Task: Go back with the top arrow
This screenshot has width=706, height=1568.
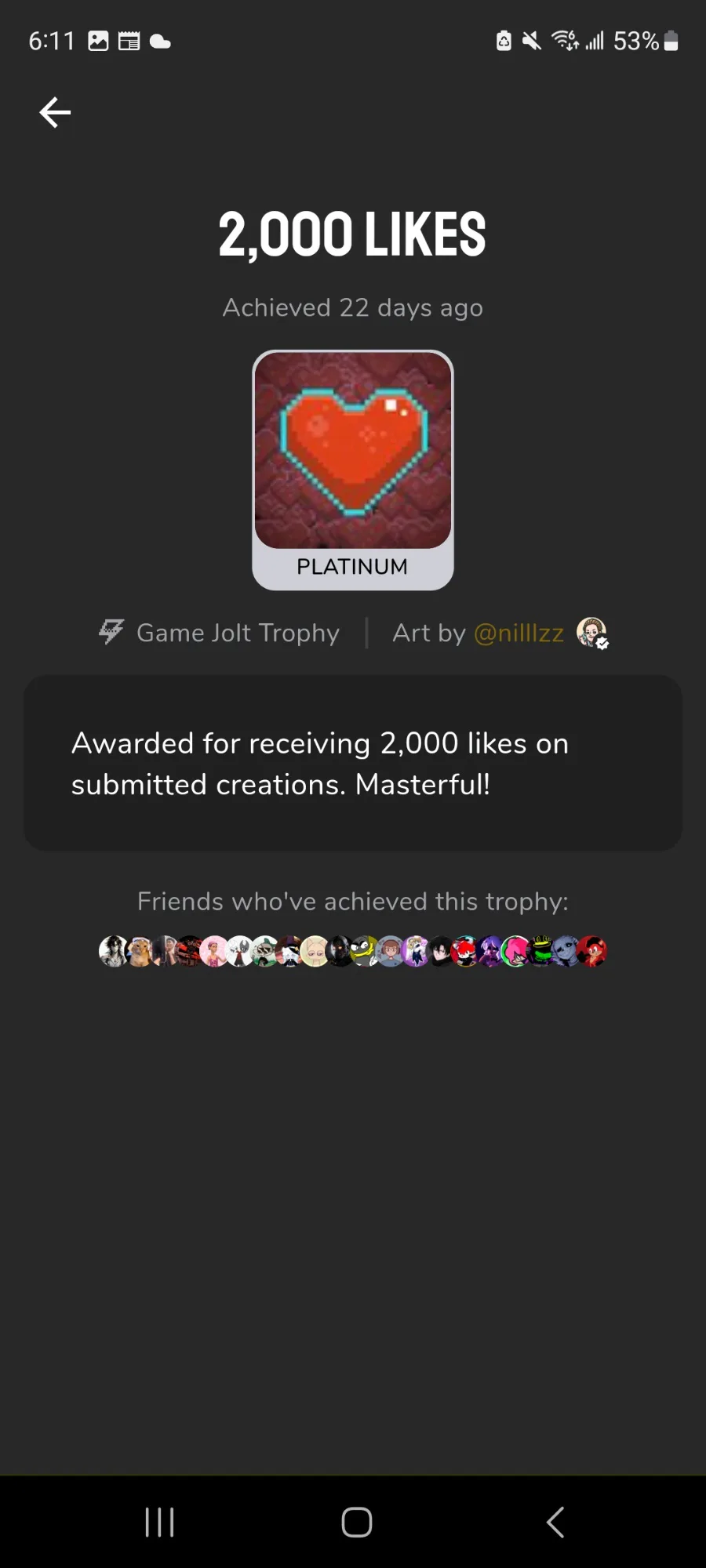Action: (55, 113)
